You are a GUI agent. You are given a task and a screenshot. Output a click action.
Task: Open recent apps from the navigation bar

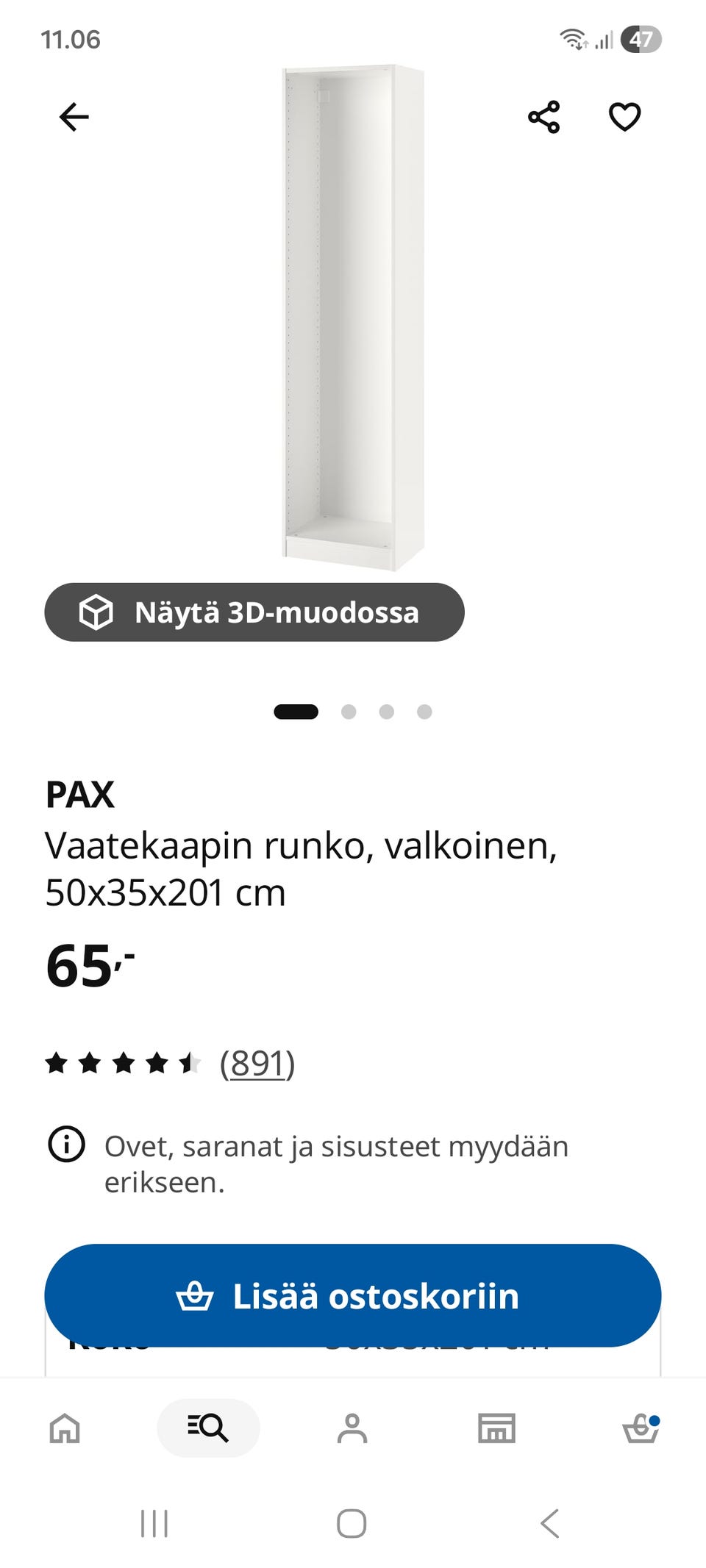154,1523
